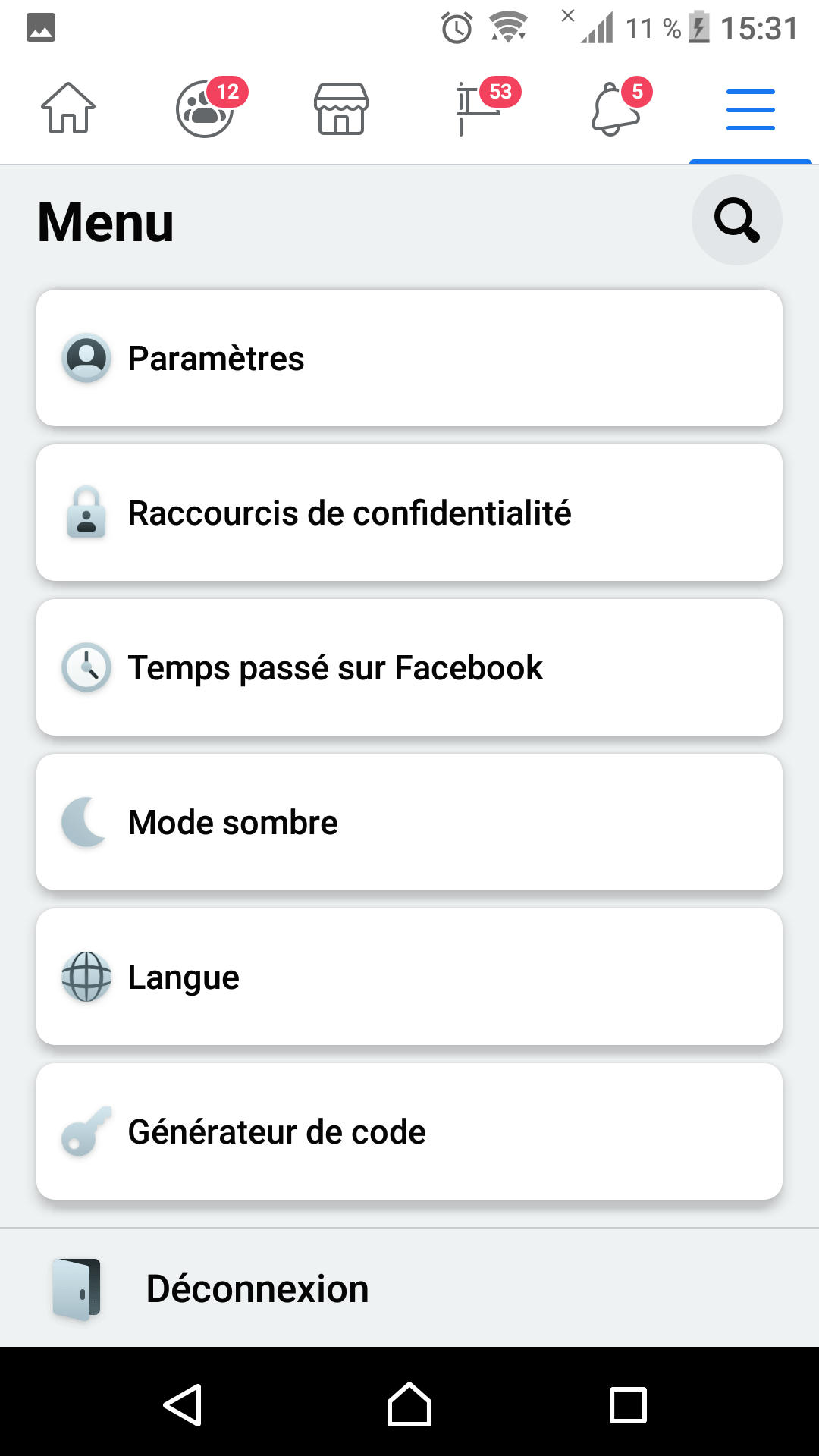The width and height of the screenshot is (819, 1456).
Task: Go back with the system back button
Action: click(183, 1404)
